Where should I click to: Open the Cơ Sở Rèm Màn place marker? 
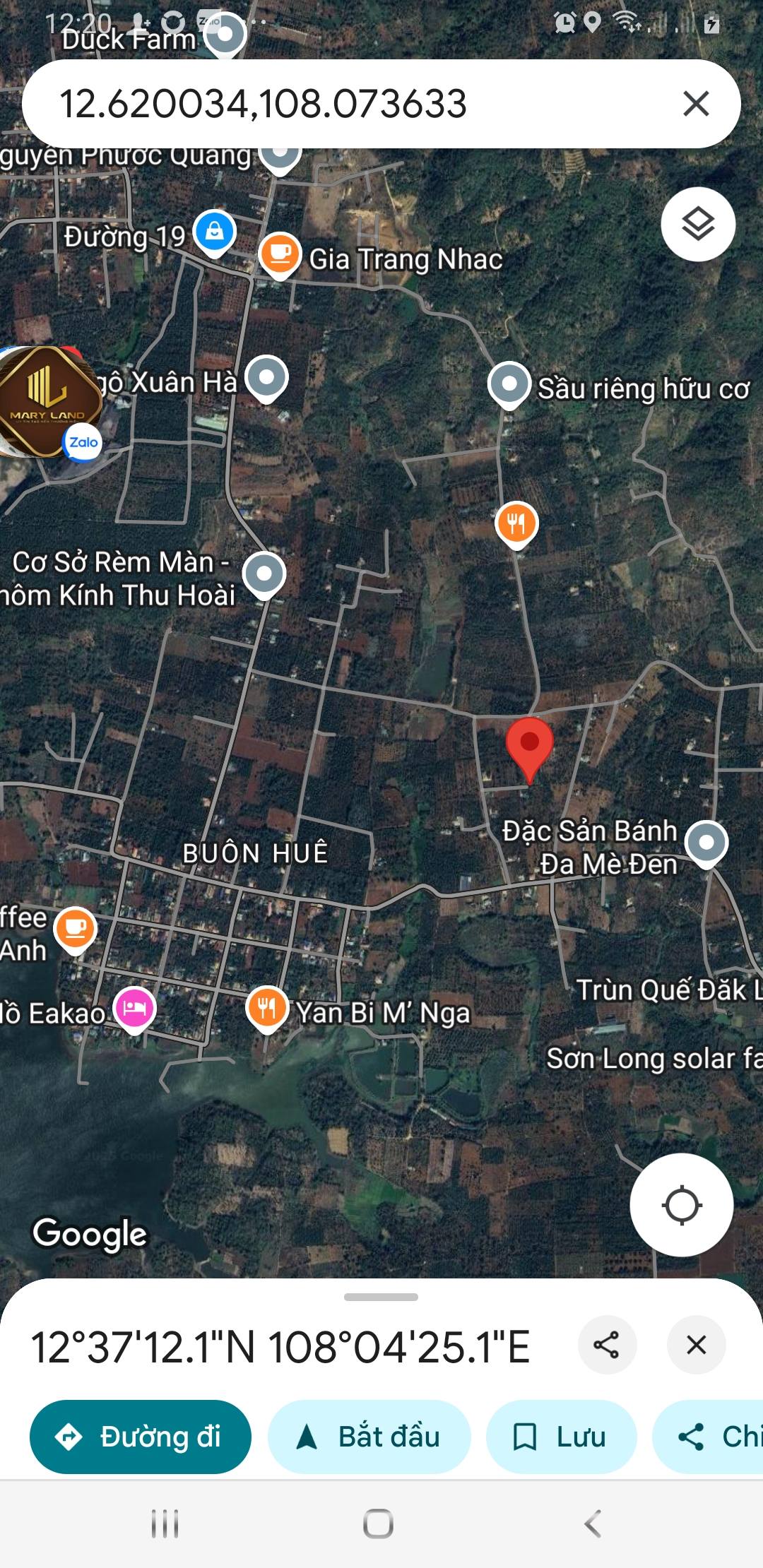(264, 574)
